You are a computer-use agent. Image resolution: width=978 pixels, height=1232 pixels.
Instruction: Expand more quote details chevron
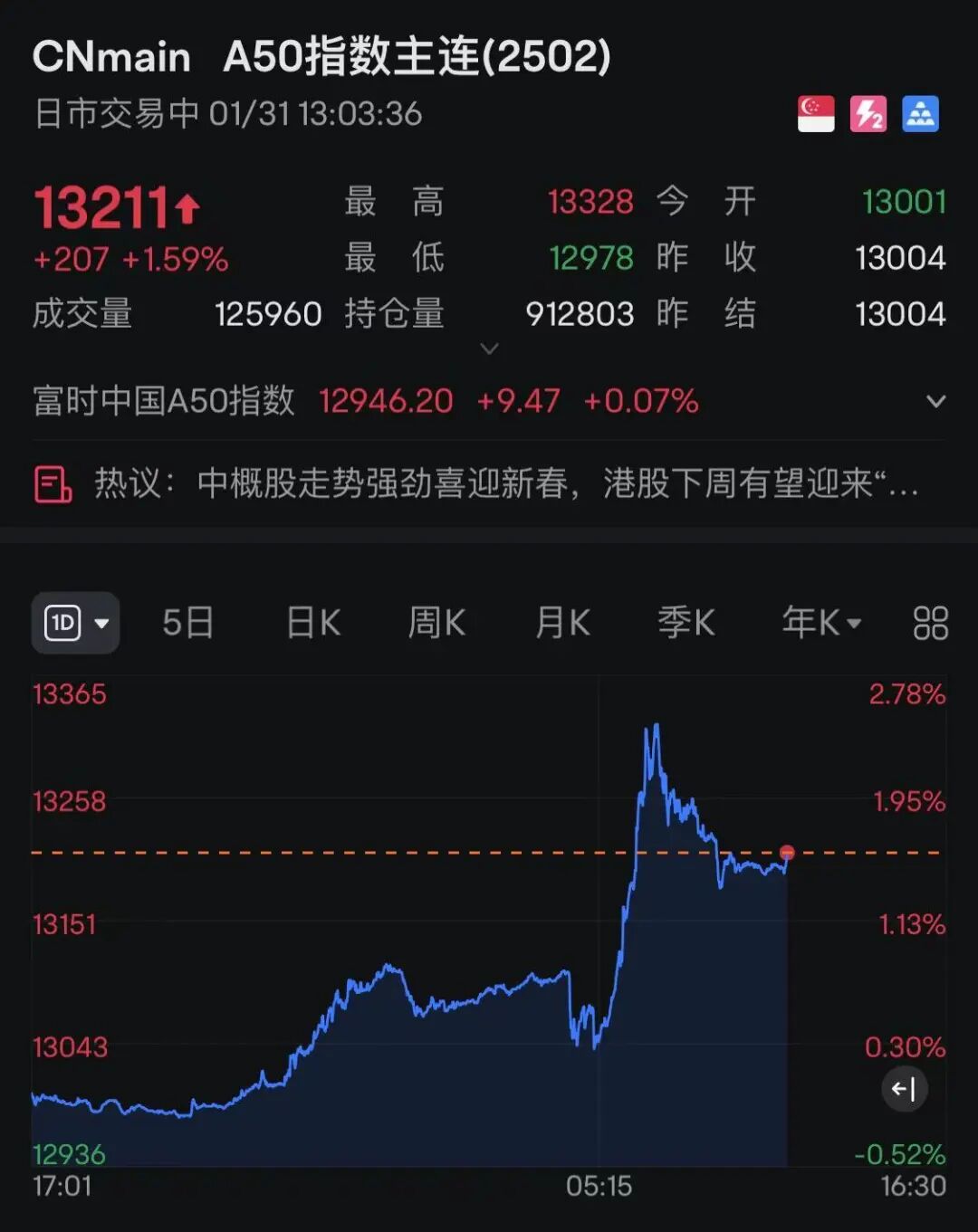point(489,349)
